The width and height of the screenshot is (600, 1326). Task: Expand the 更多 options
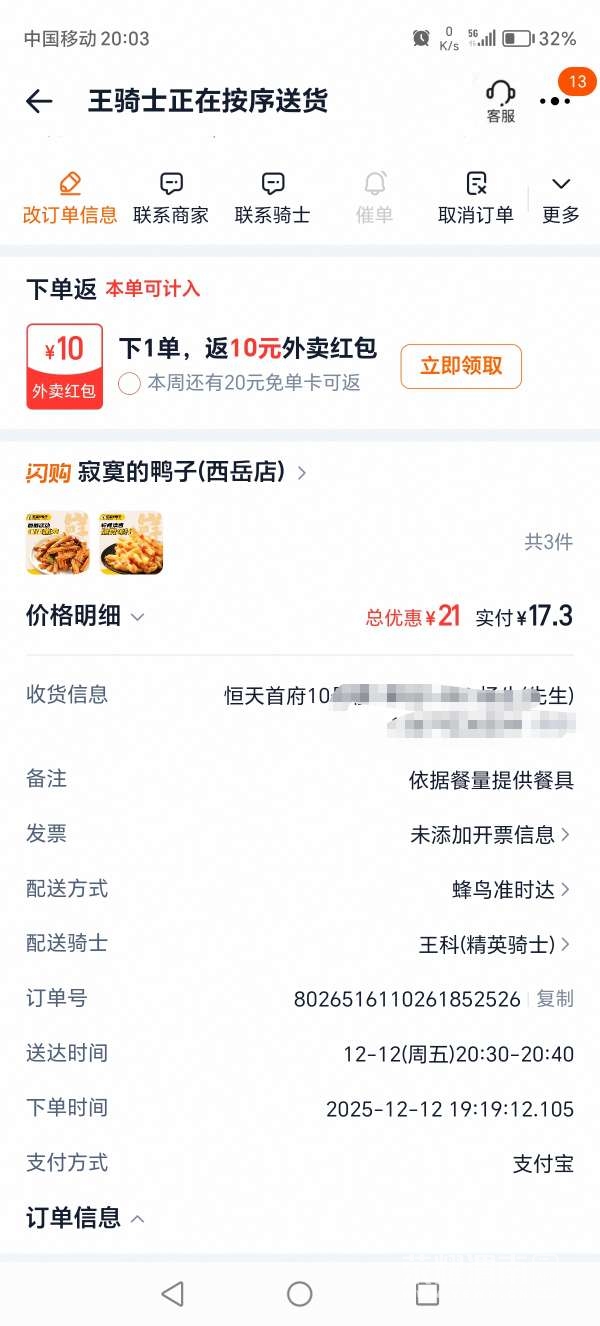point(561,197)
